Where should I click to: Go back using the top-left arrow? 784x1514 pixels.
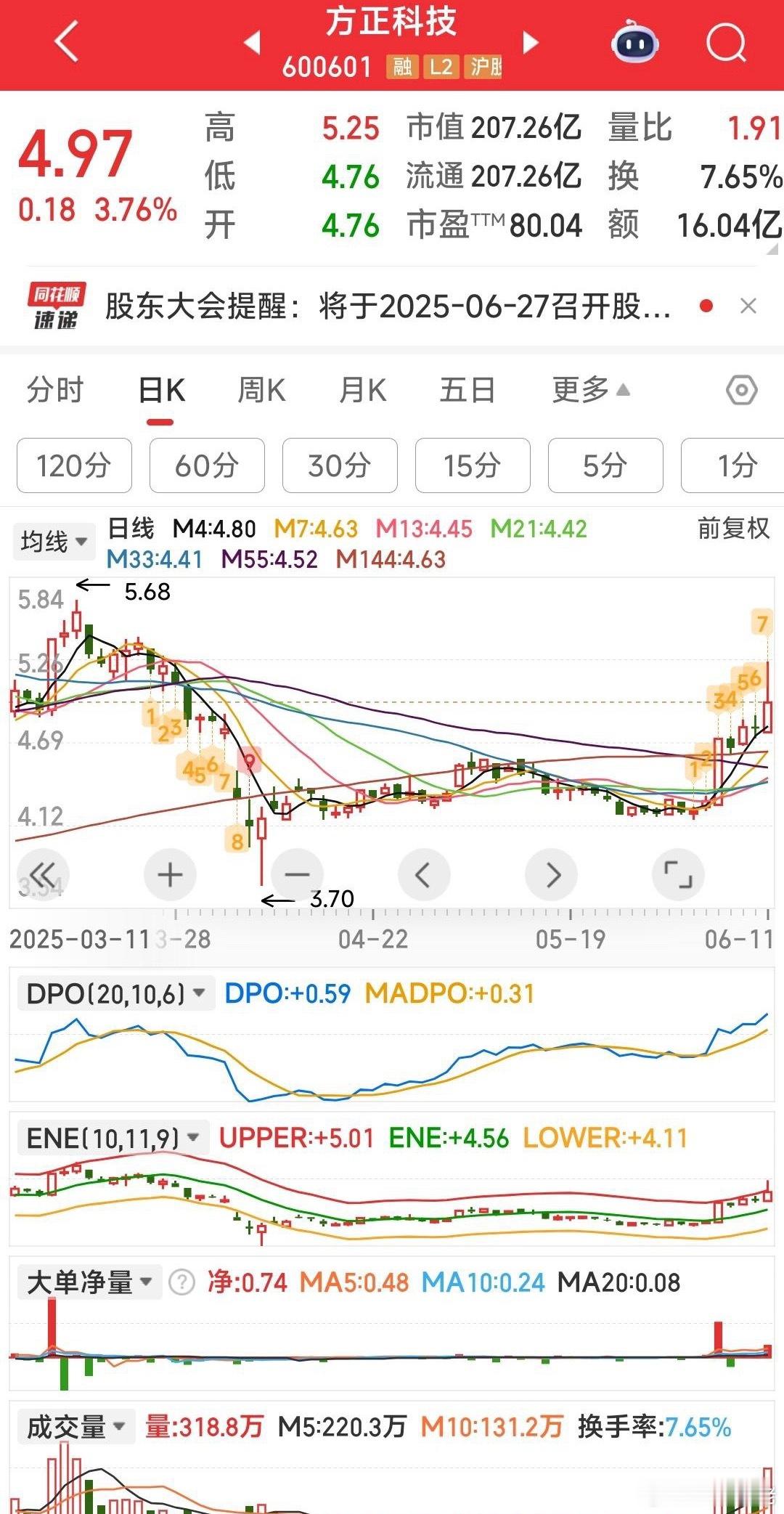coord(67,41)
